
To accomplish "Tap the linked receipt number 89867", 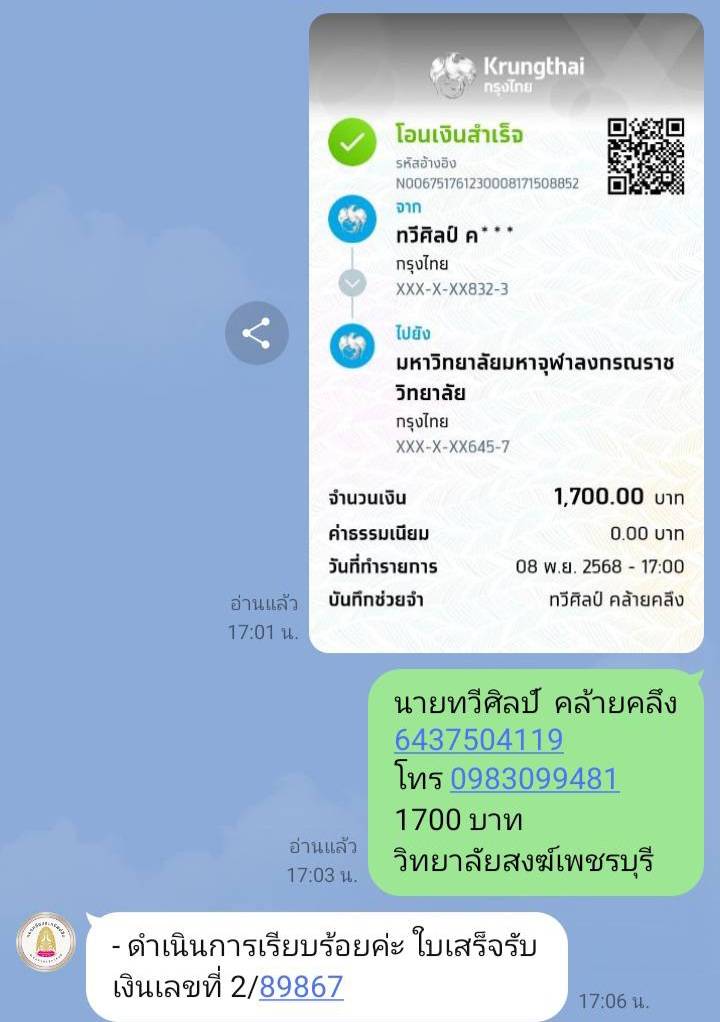I will 301,987.
